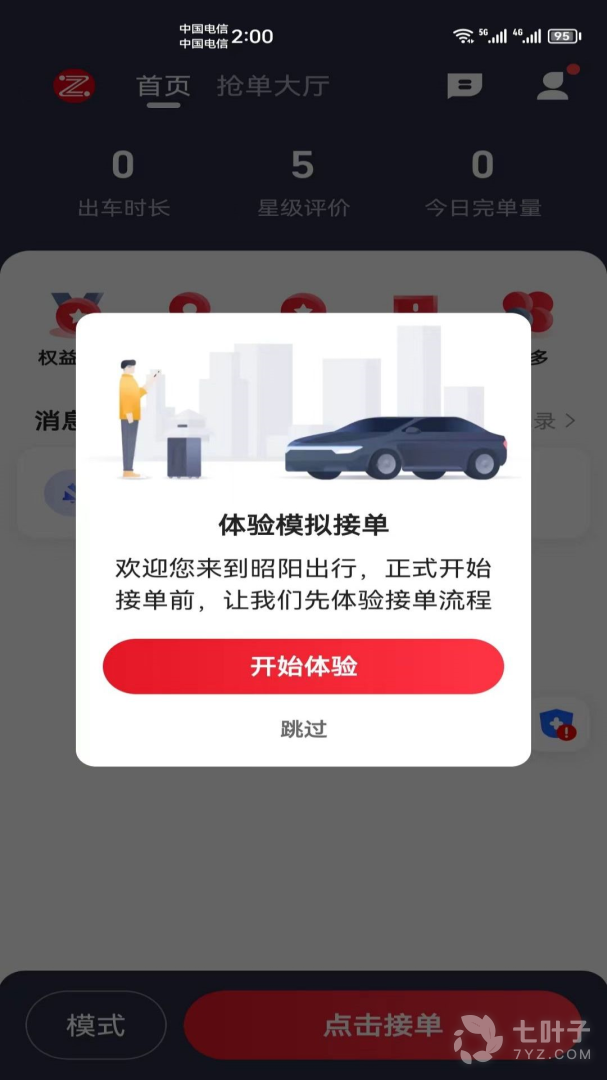Select the 首页 tab
The height and width of the screenshot is (1080, 607).
[163, 86]
